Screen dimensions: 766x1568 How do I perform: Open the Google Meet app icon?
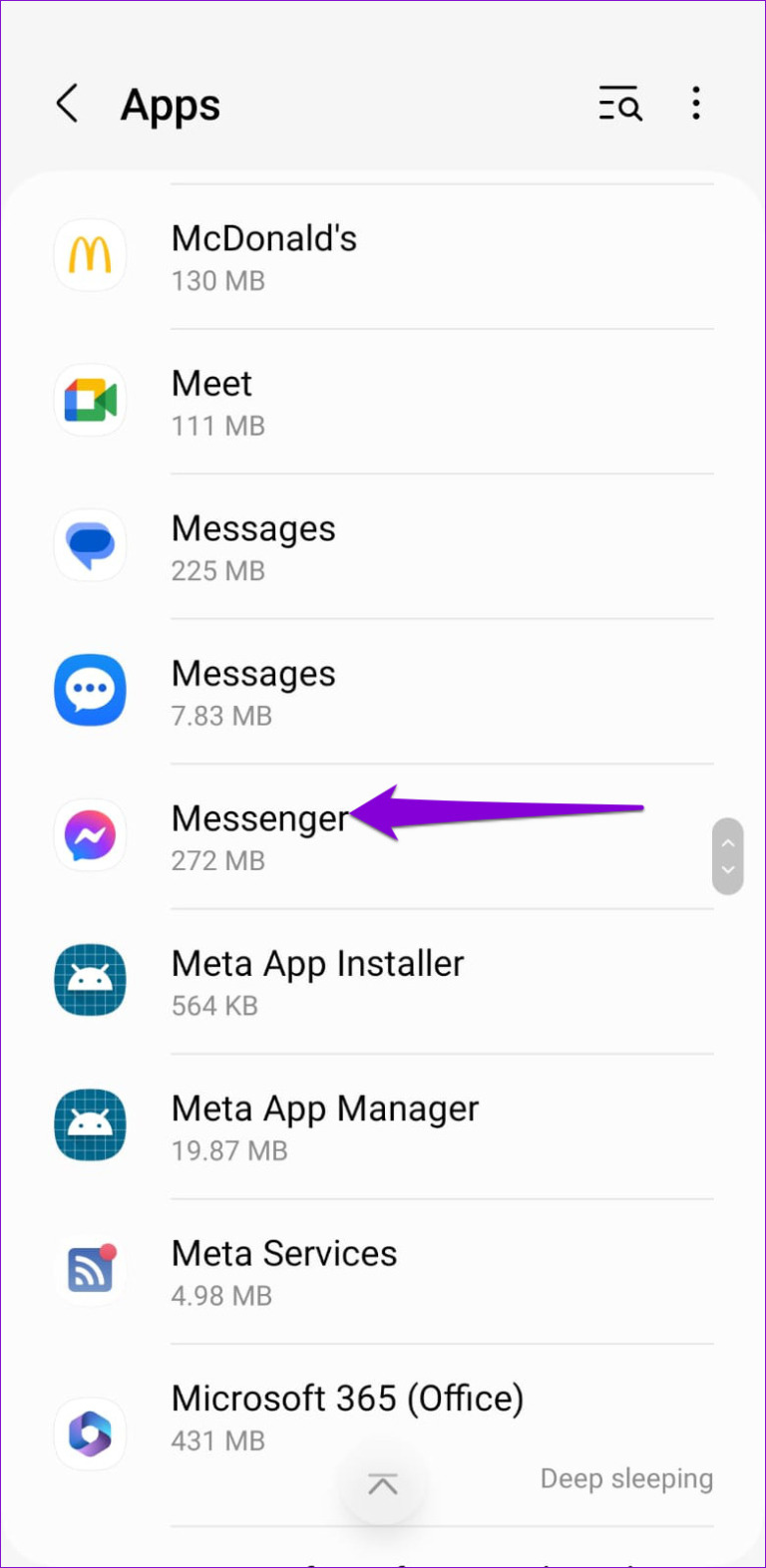pos(90,401)
